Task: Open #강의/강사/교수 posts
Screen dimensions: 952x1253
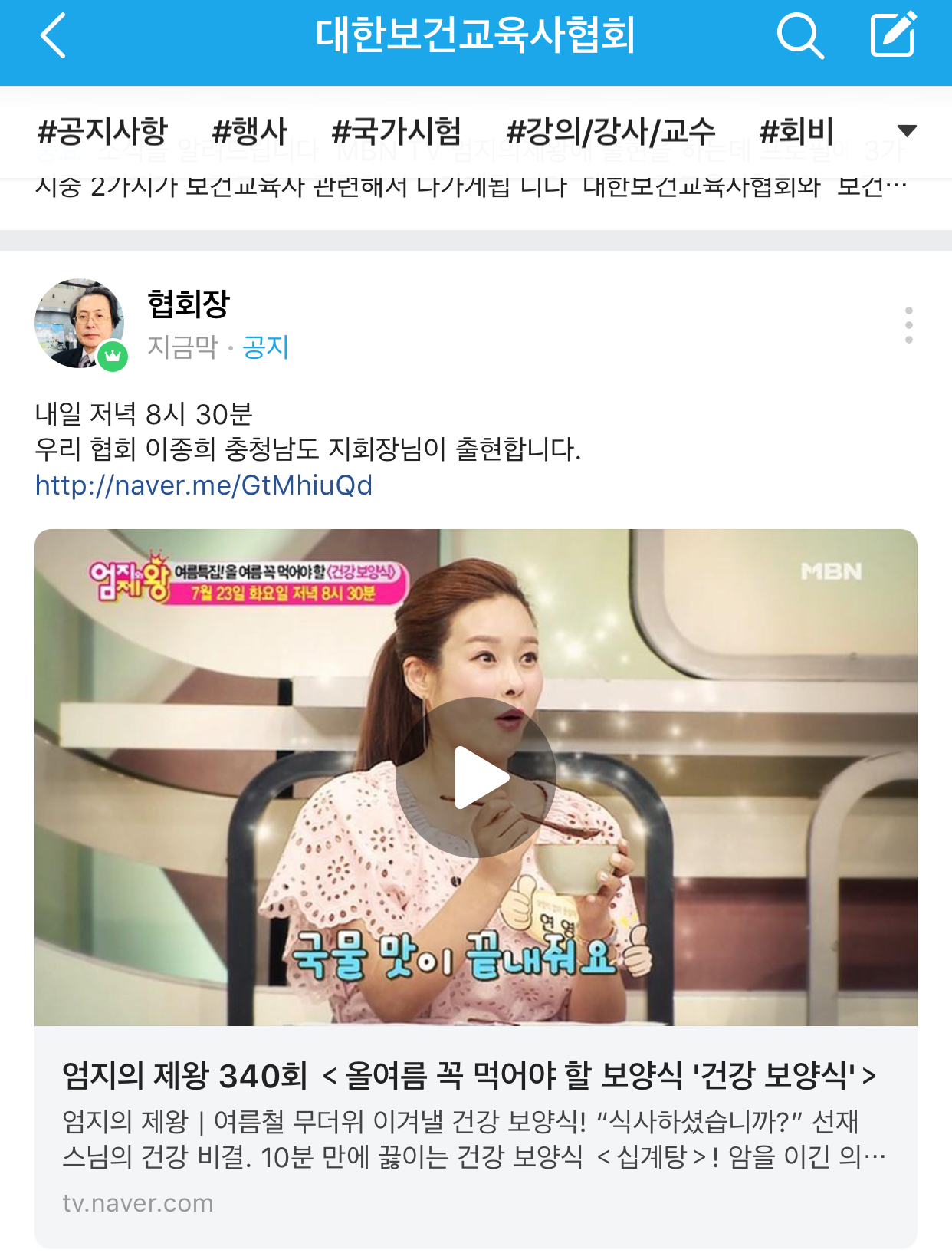Action: [x=611, y=131]
